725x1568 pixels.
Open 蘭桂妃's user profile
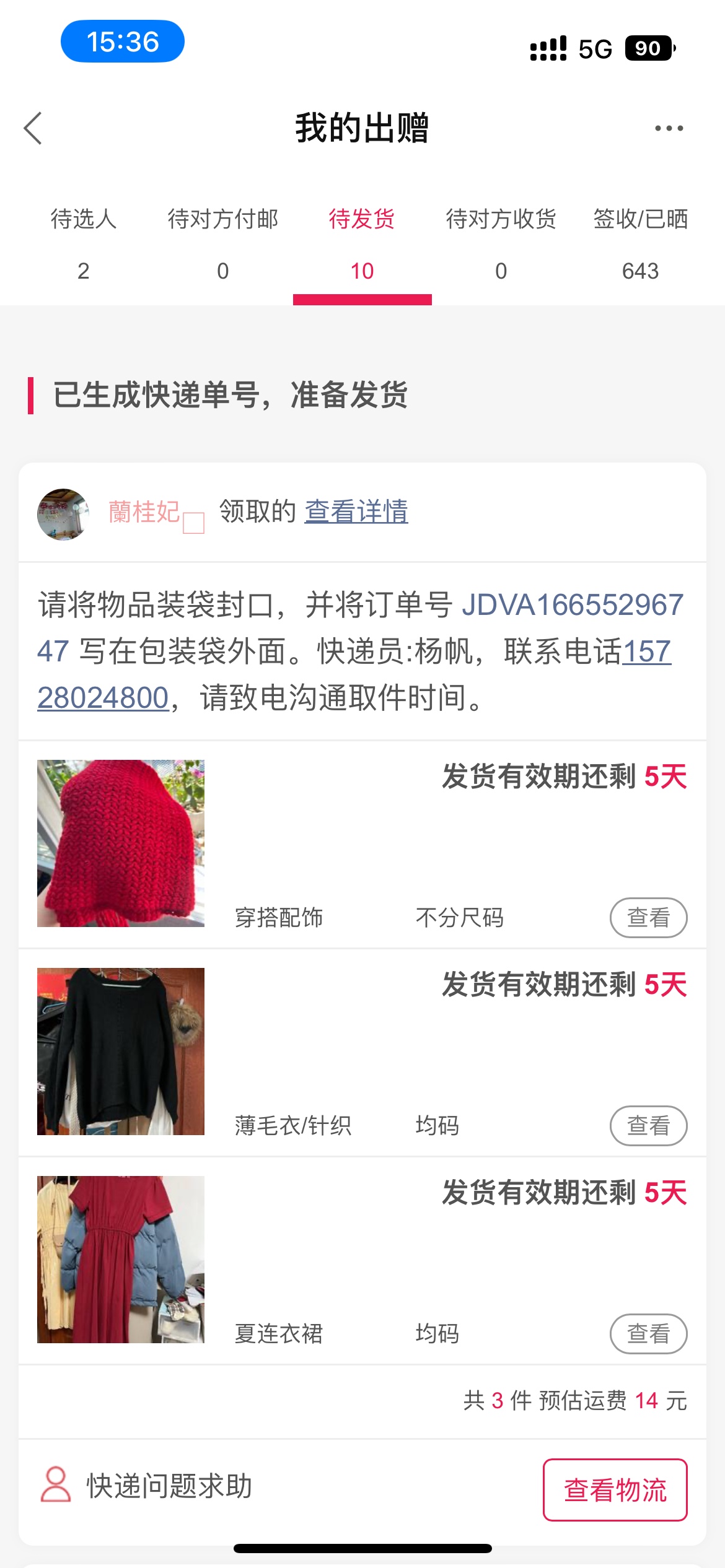click(144, 513)
